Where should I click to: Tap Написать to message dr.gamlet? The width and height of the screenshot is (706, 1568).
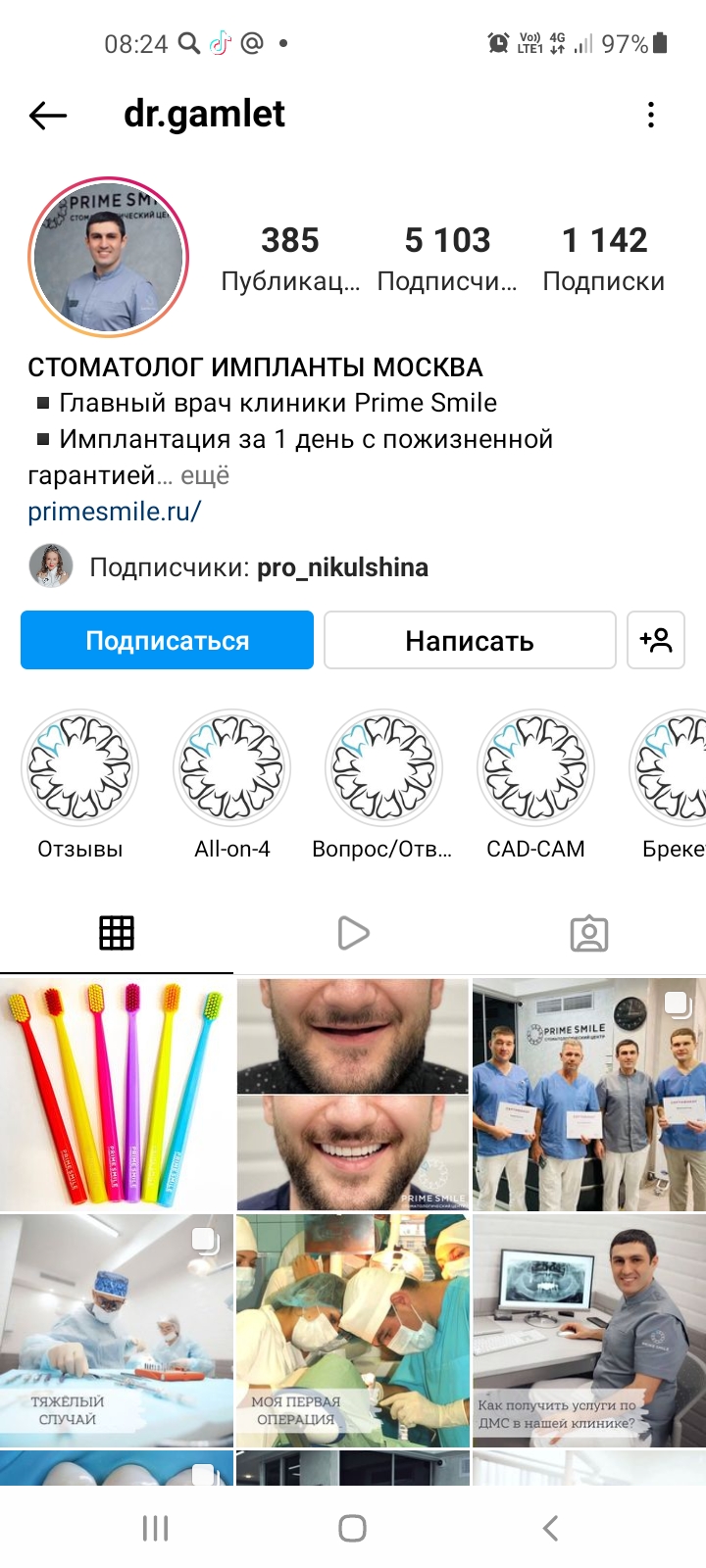[470, 640]
